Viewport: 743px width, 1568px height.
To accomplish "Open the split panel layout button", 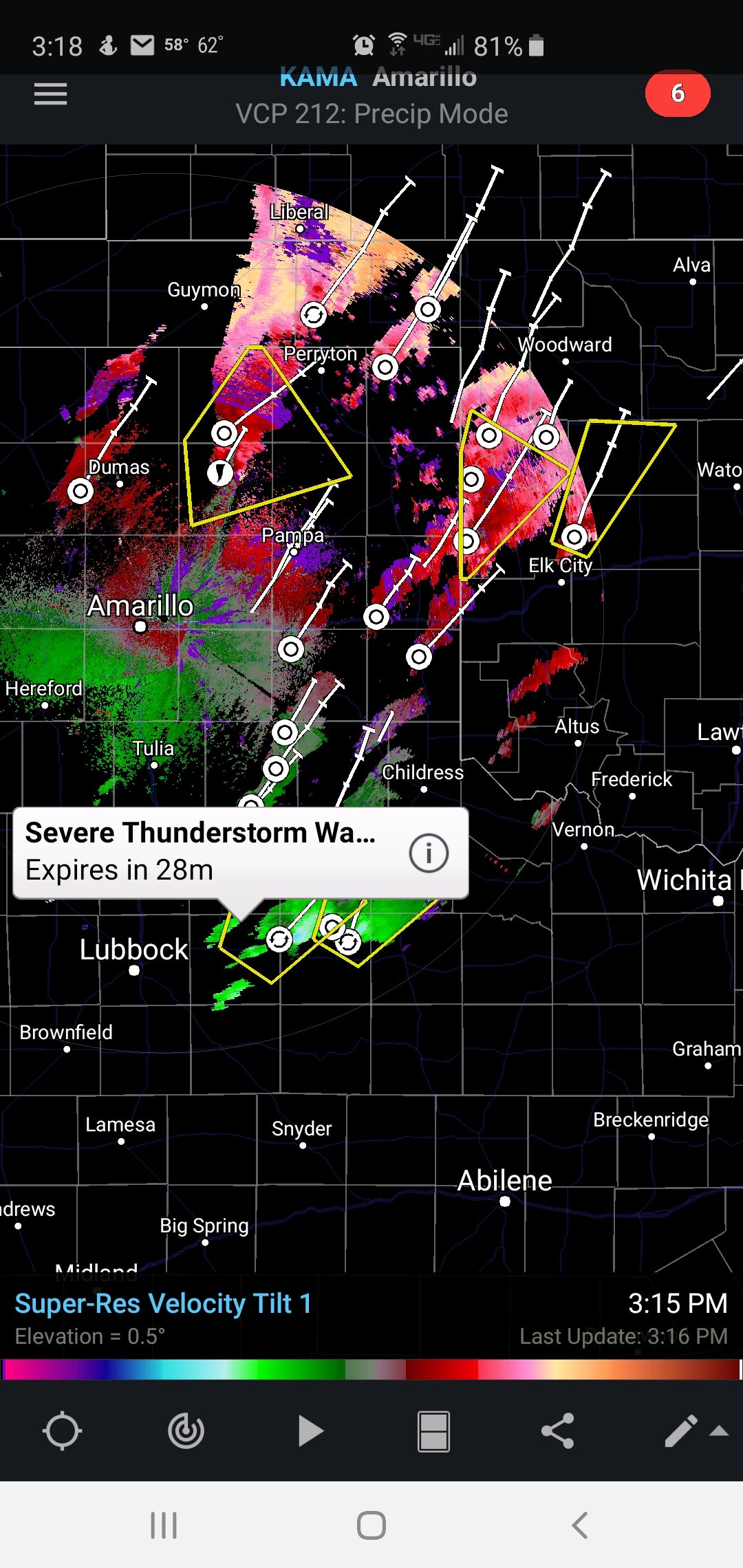I will (x=433, y=1431).
